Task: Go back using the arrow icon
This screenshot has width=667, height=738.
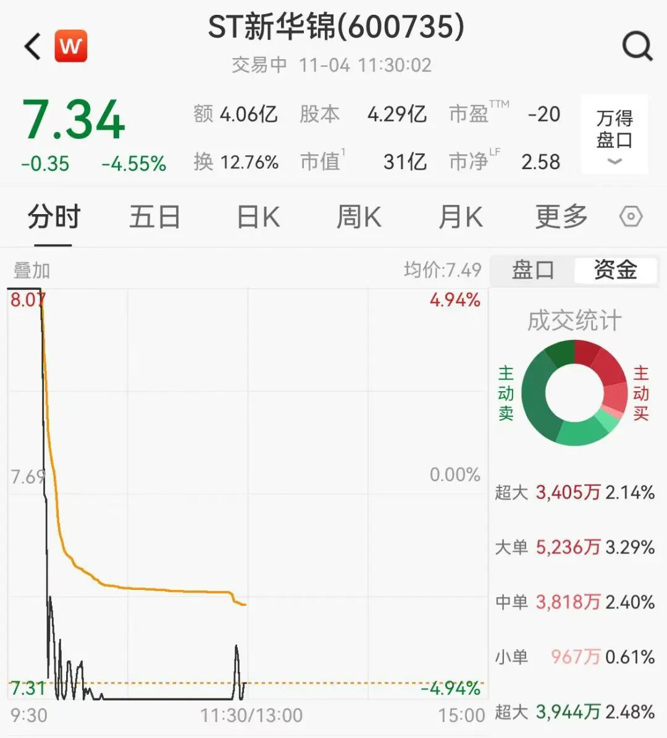Action: point(32,46)
